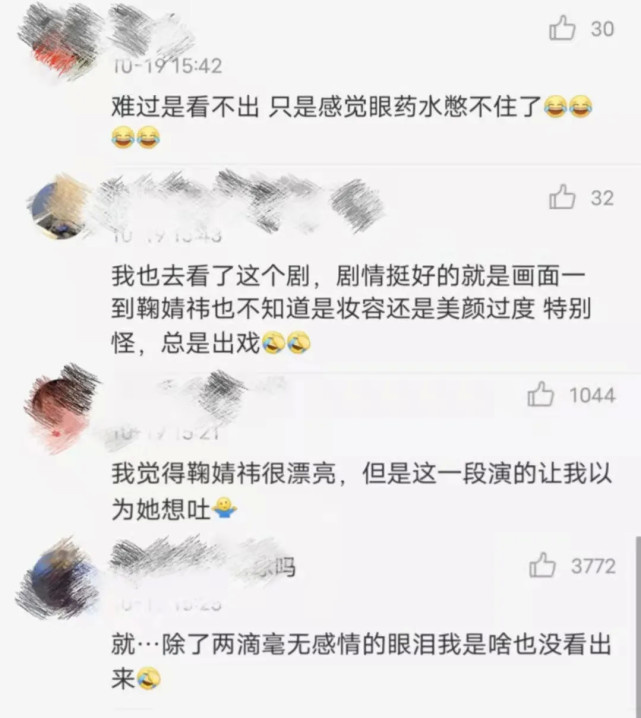Like the comment with 3772 likes
The image size is (641, 718).
pyautogui.click(x=543, y=565)
